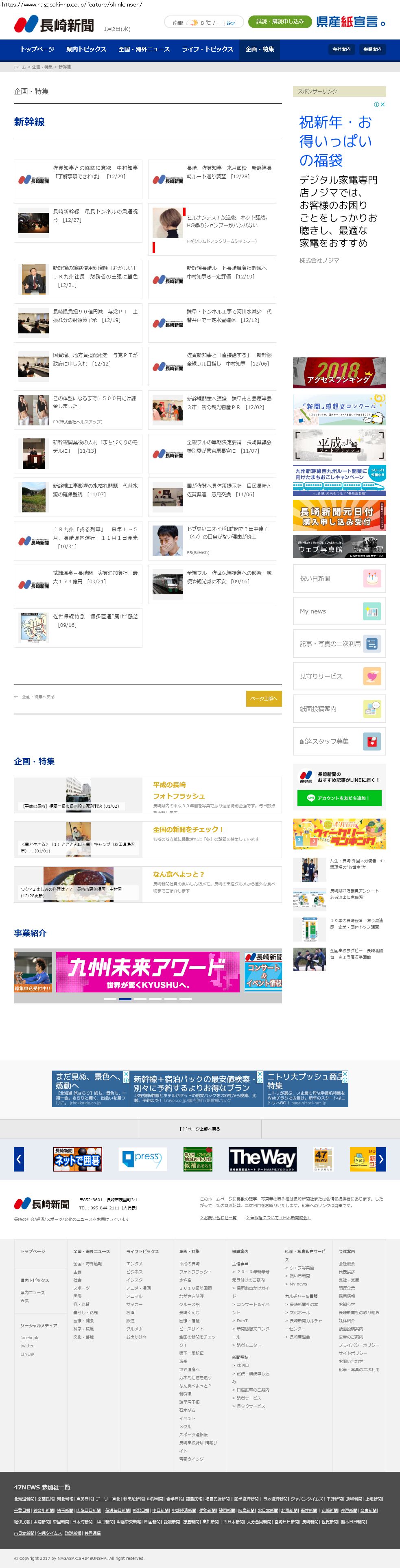The height and width of the screenshot is (1568, 400).
Task: Tap アカウントを友だち追加 LINE button
Action: click(339, 797)
